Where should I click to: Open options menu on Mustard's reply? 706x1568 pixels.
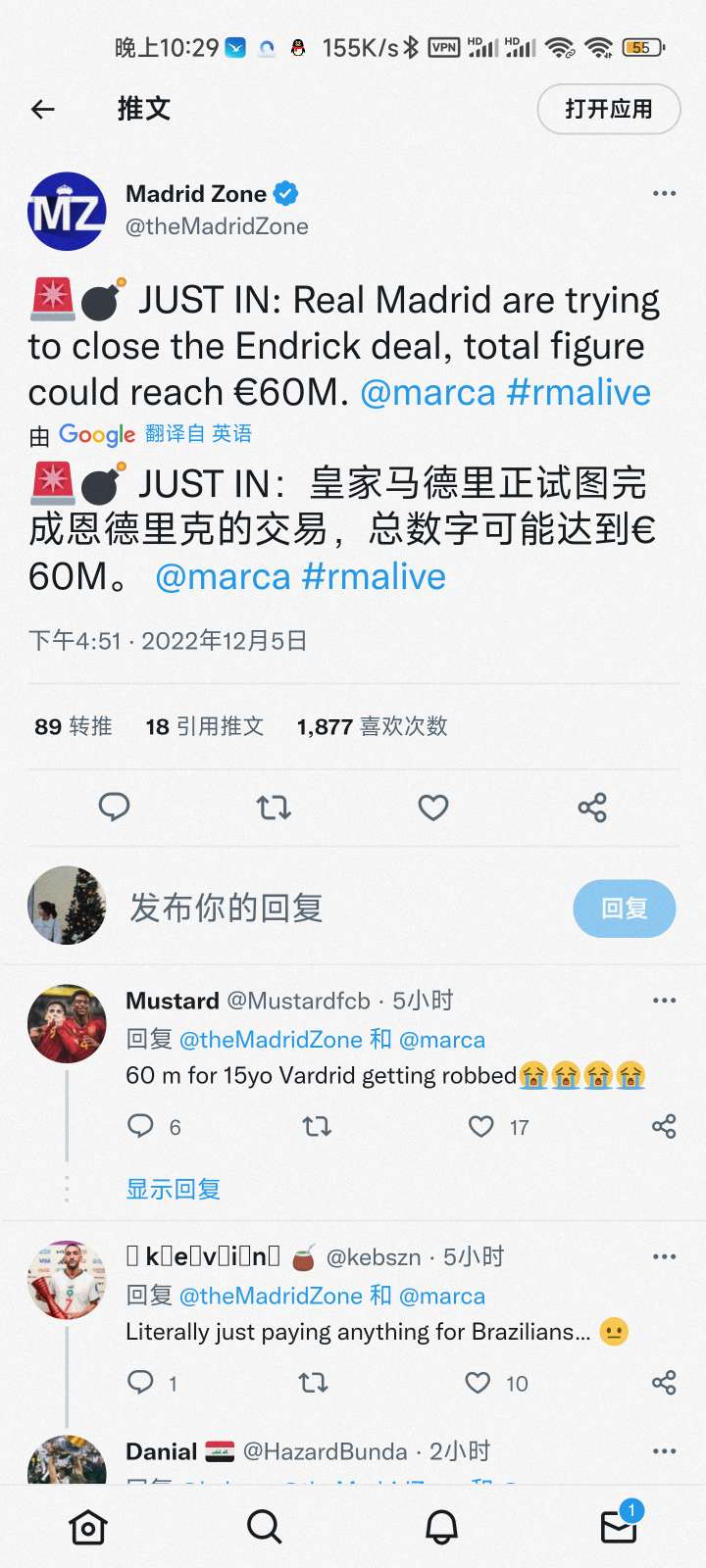pyautogui.click(x=664, y=1000)
